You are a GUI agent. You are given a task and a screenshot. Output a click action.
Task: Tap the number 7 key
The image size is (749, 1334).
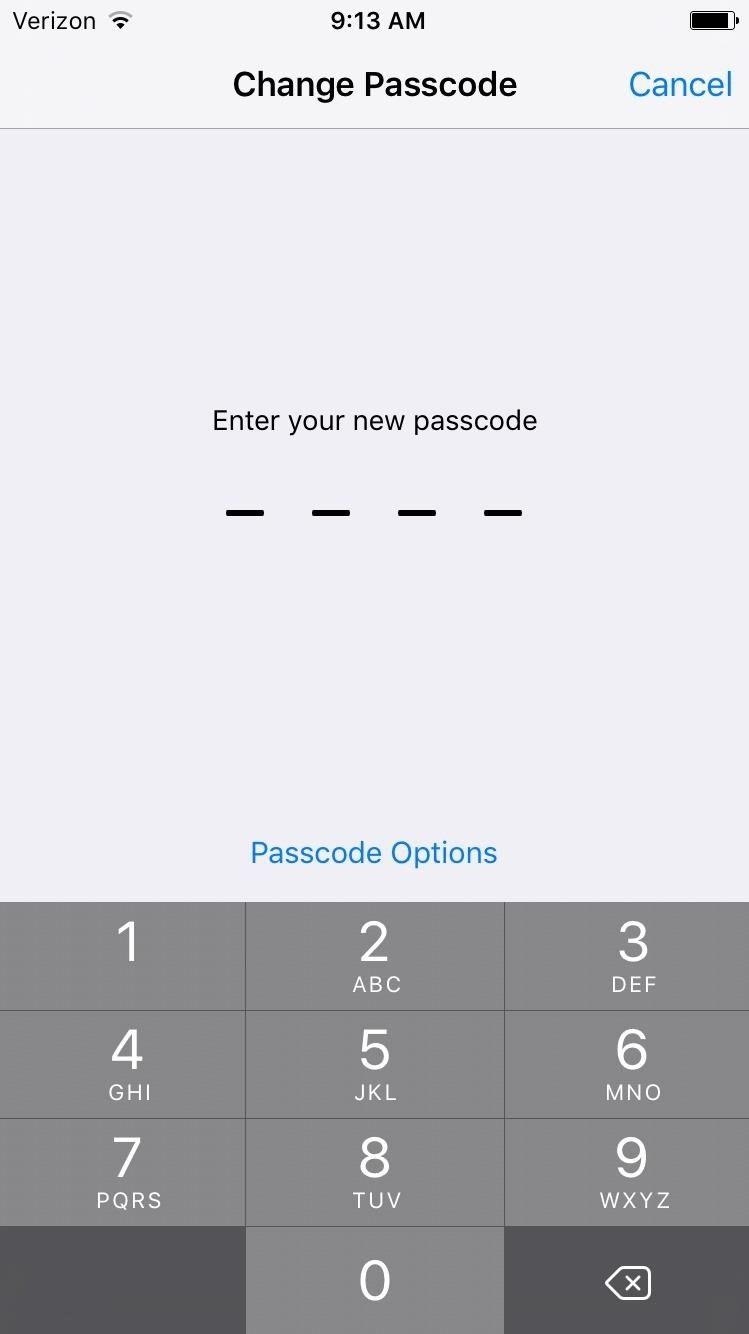[x=122, y=1172]
